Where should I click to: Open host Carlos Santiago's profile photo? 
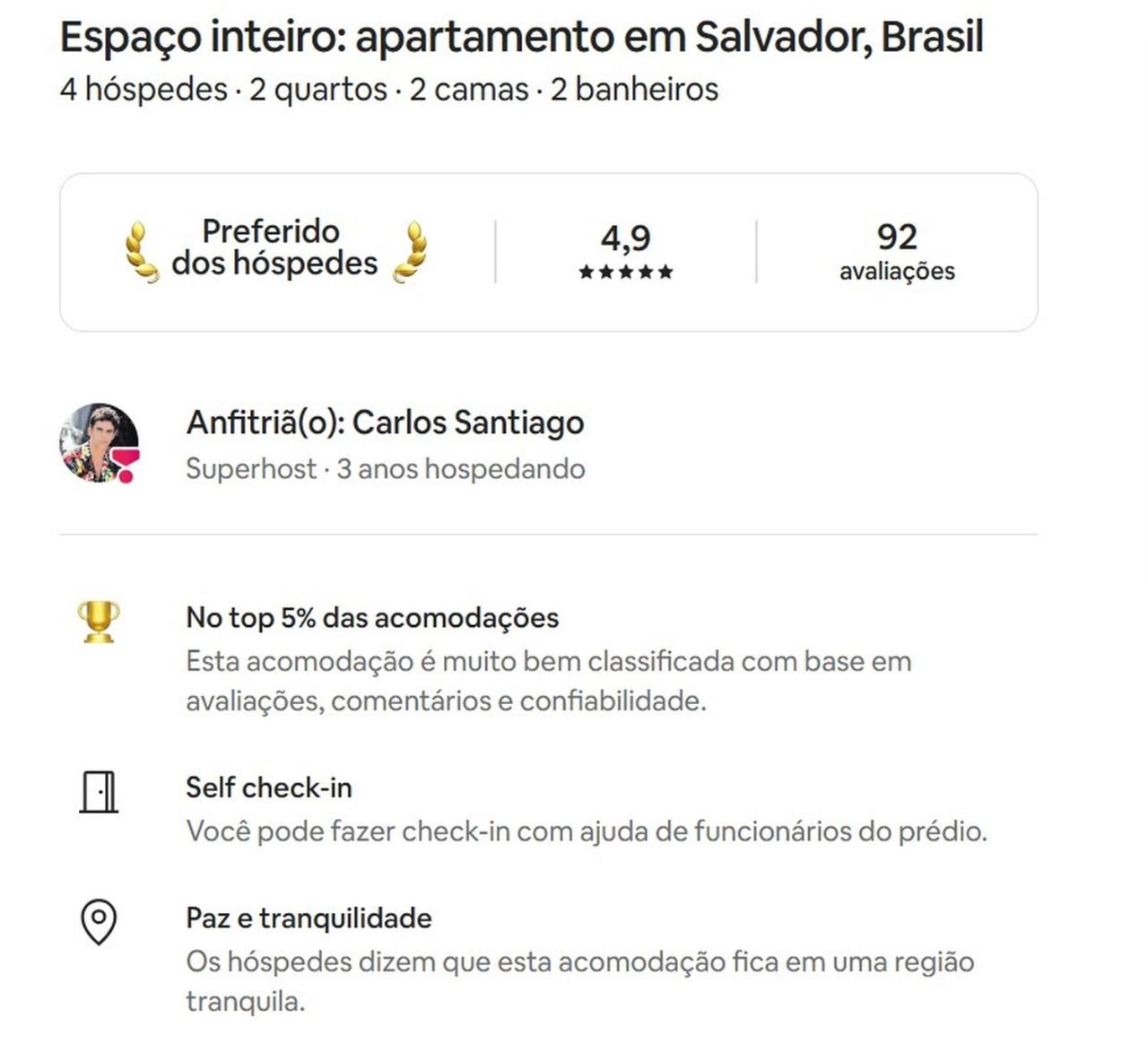(100, 443)
